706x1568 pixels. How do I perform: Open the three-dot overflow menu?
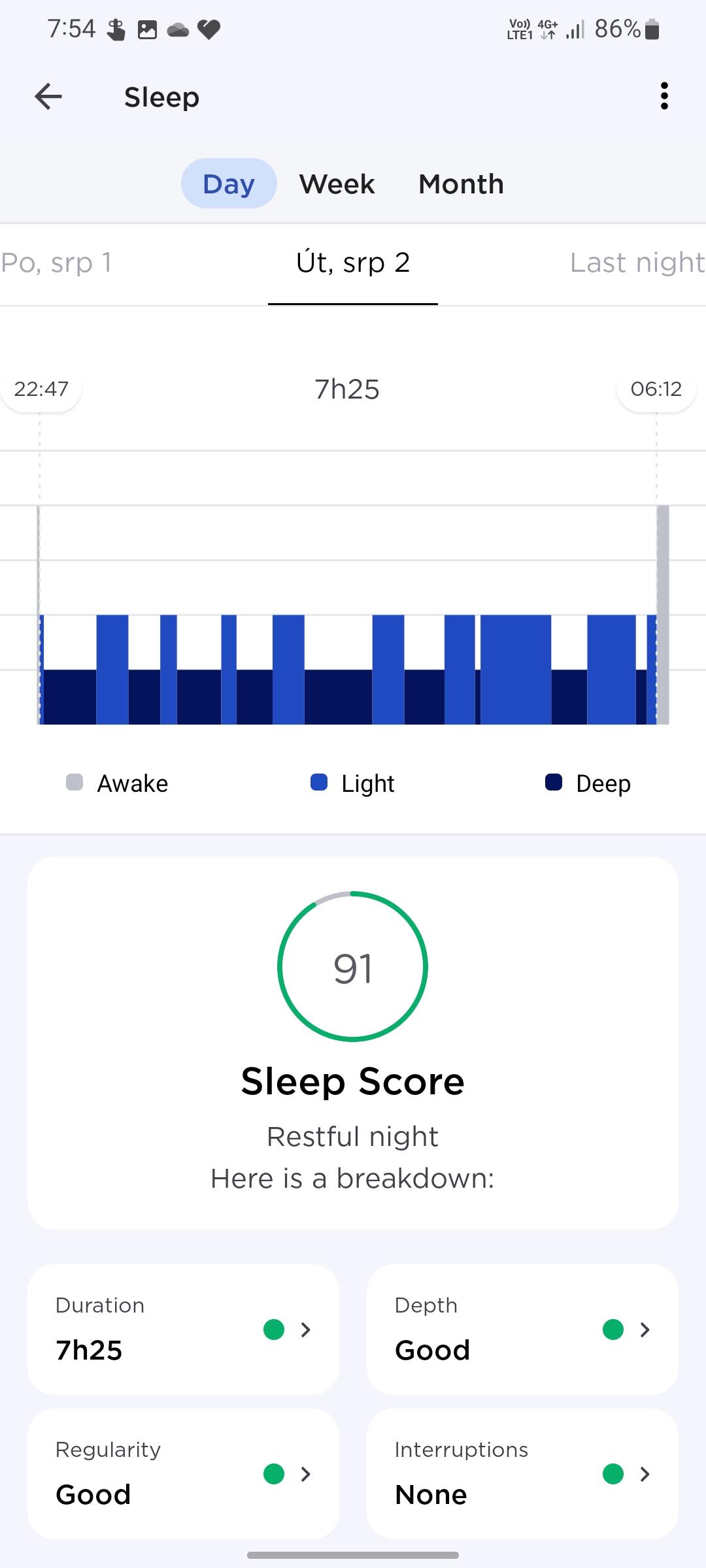(664, 96)
